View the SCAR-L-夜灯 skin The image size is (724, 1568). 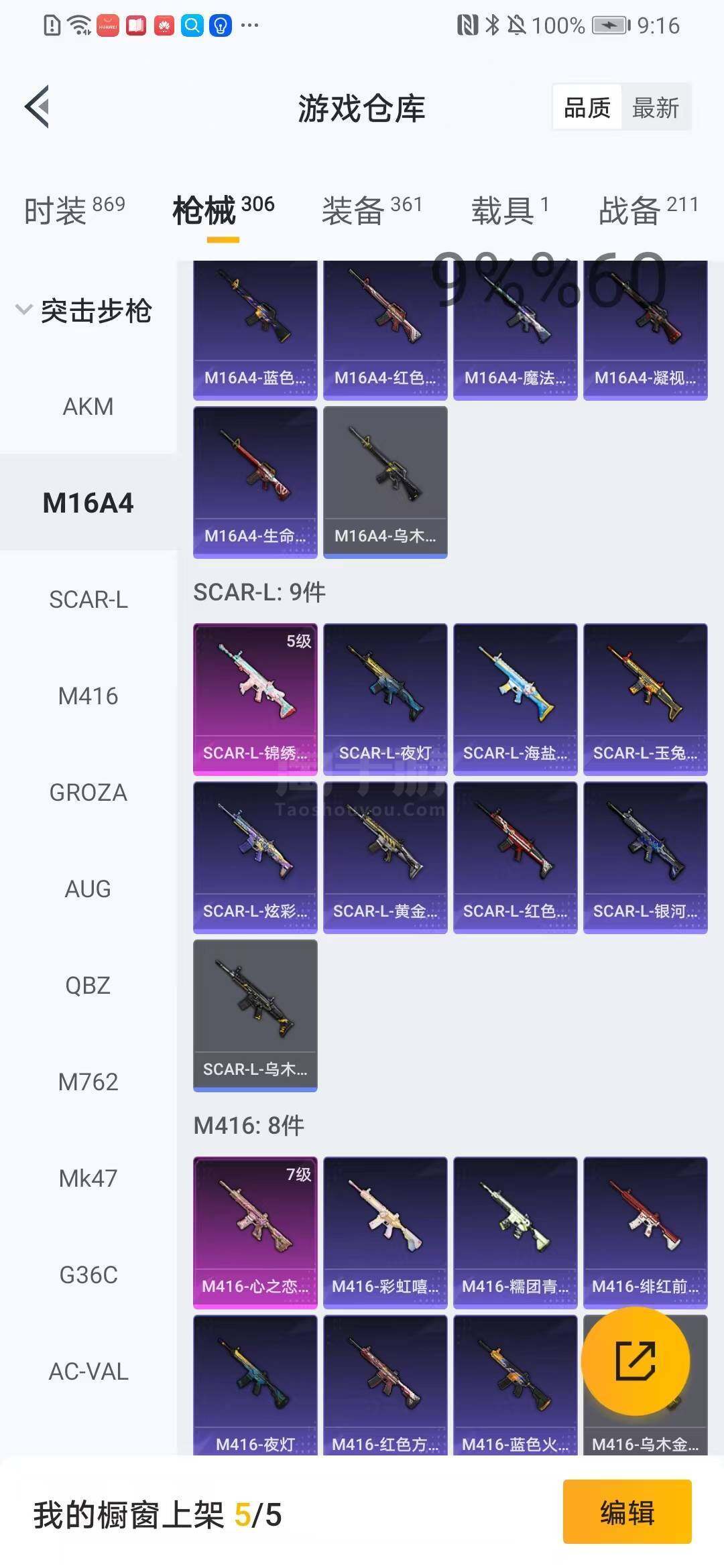tap(385, 700)
